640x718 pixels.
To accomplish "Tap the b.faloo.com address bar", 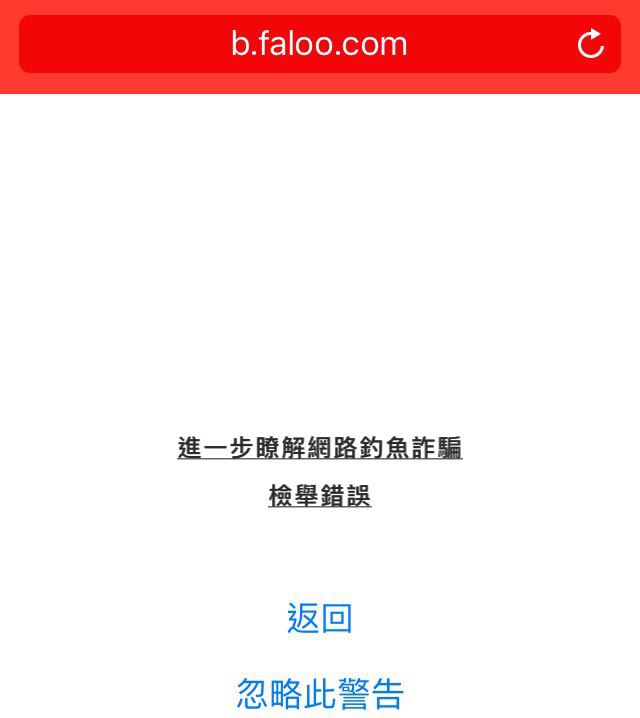I will [x=319, y=44].
